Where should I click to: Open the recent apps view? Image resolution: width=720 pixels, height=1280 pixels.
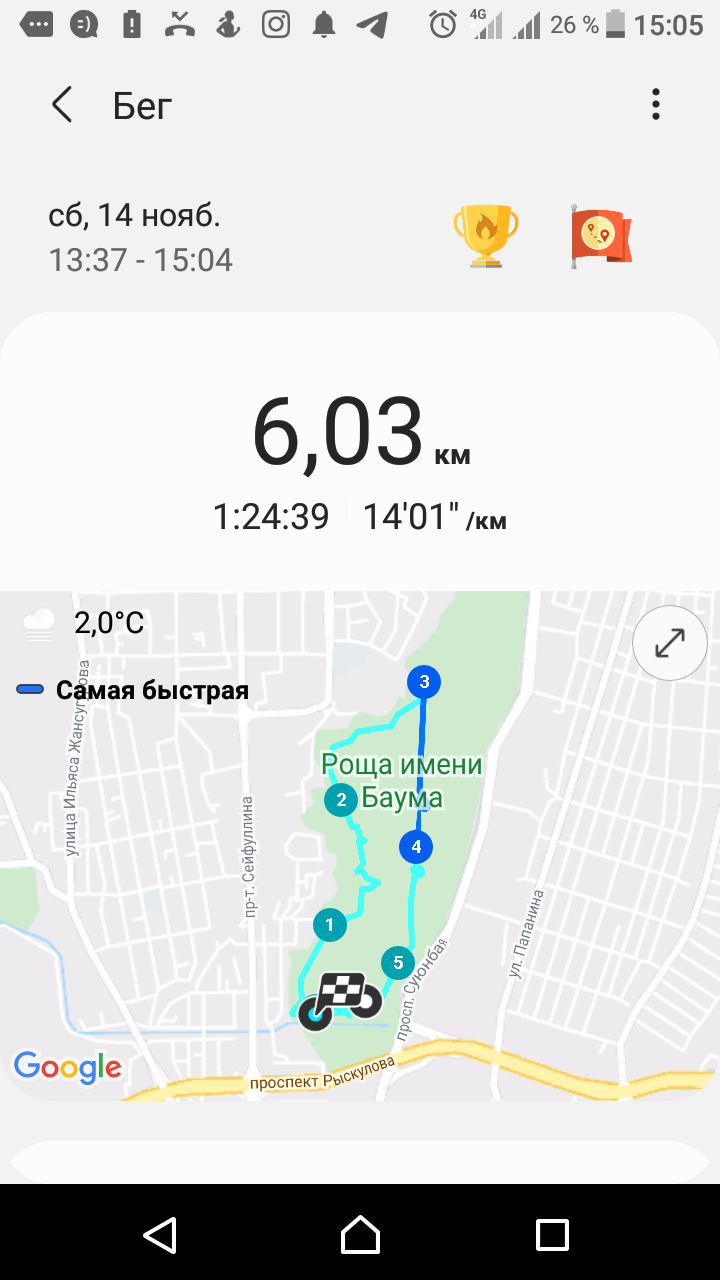[552, 1234]
